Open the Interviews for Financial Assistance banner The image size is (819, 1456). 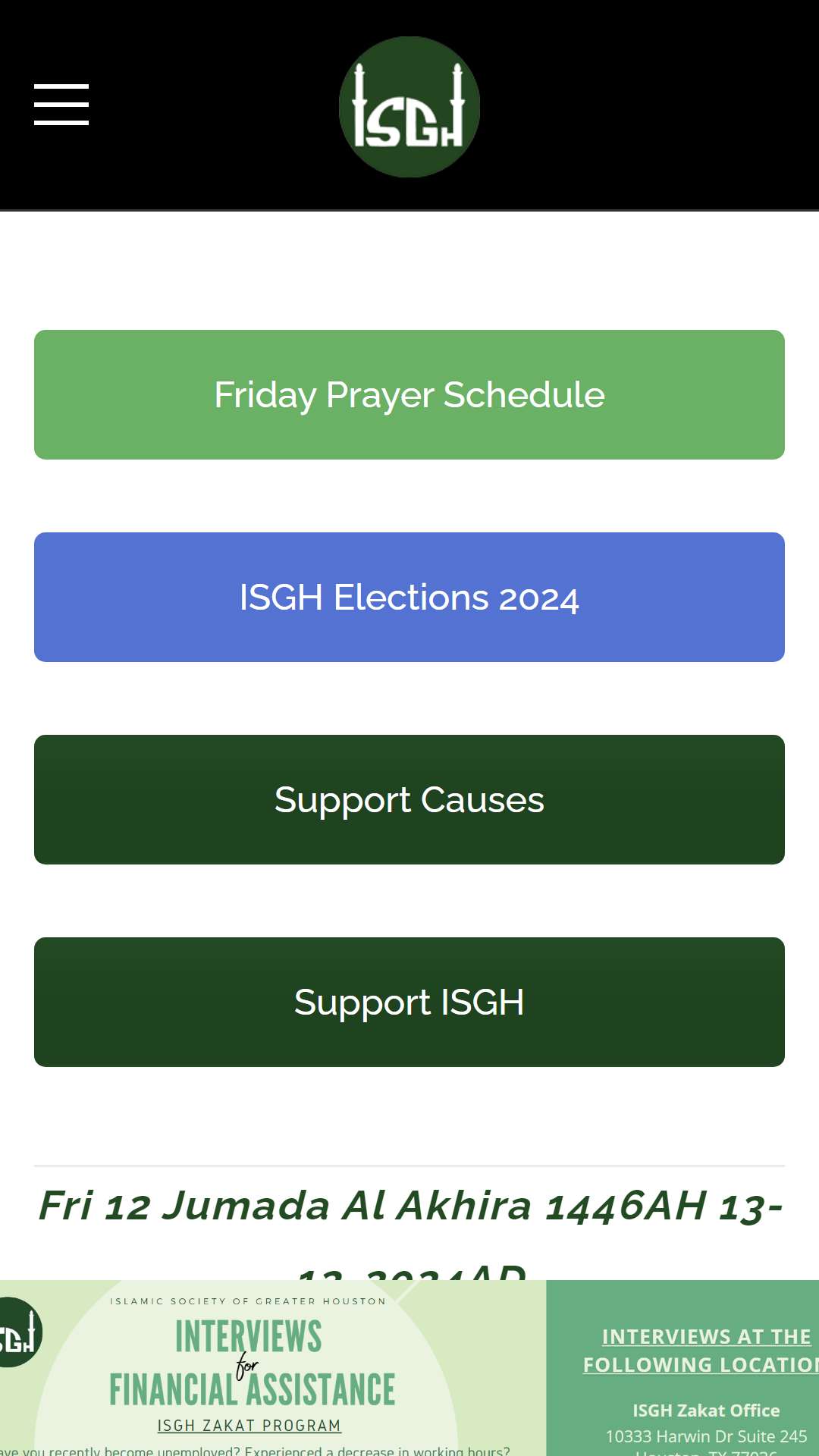pyautogui.click(x=409, y=1368)
